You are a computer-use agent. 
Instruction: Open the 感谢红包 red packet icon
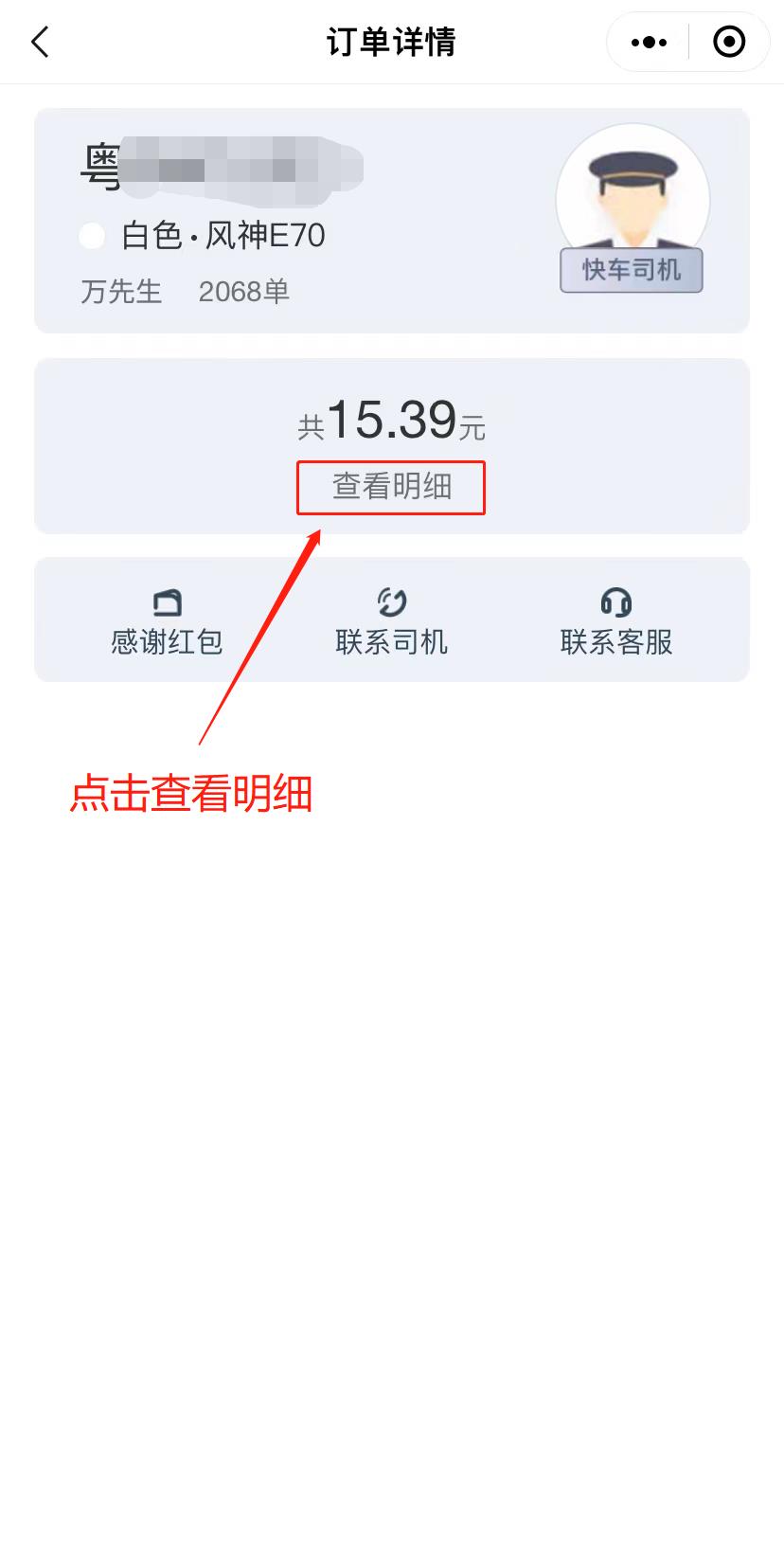pos(166,601)
